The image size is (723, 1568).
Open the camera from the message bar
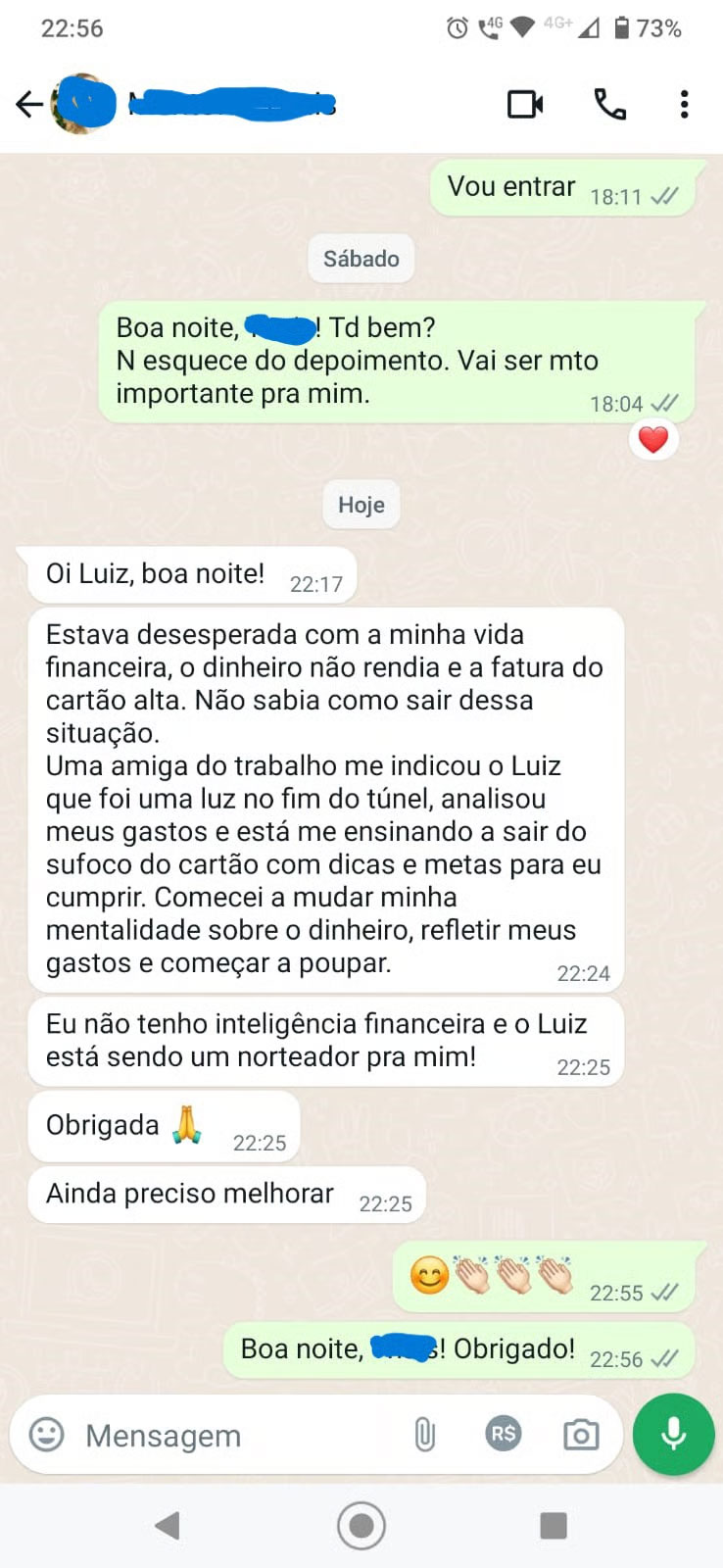[581, 1435]
